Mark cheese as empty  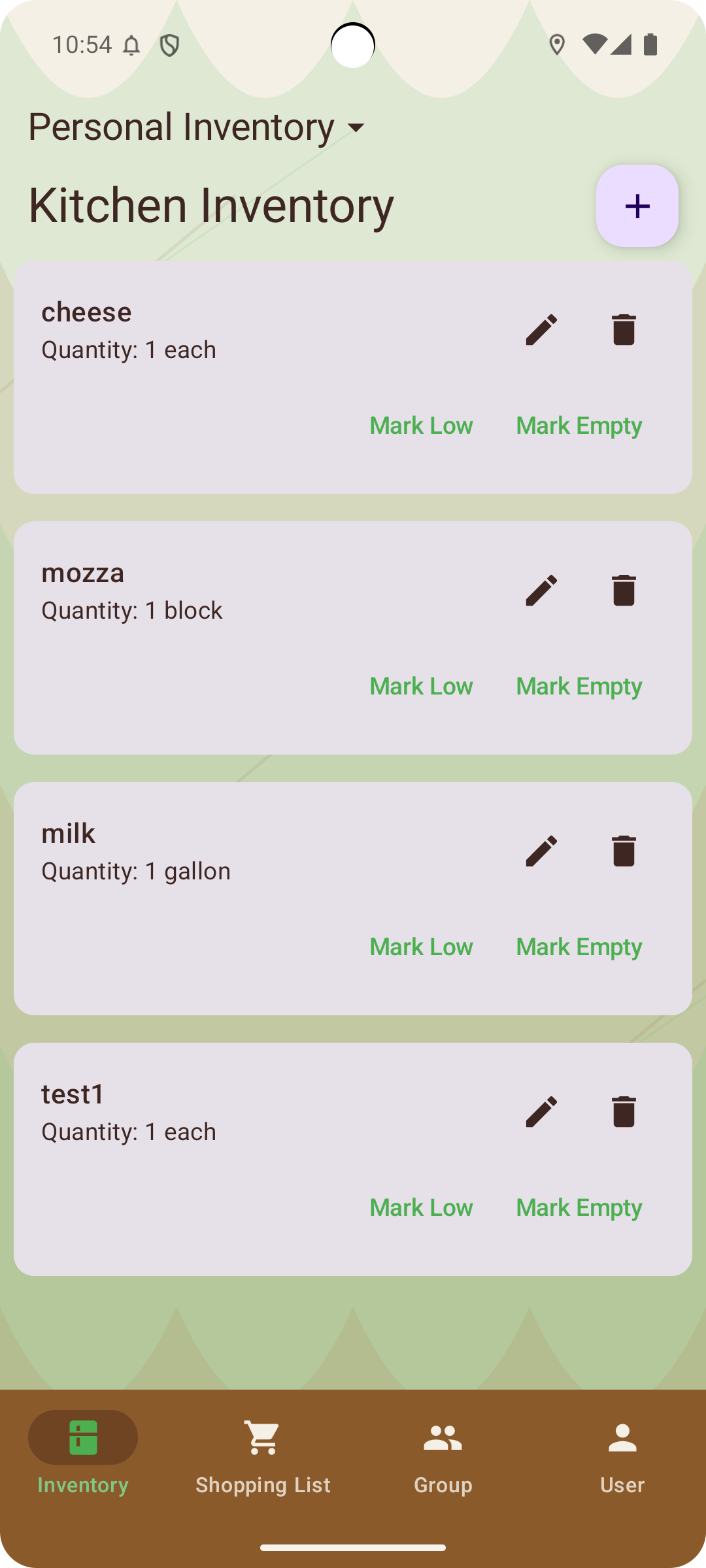(x=579, y=425)
